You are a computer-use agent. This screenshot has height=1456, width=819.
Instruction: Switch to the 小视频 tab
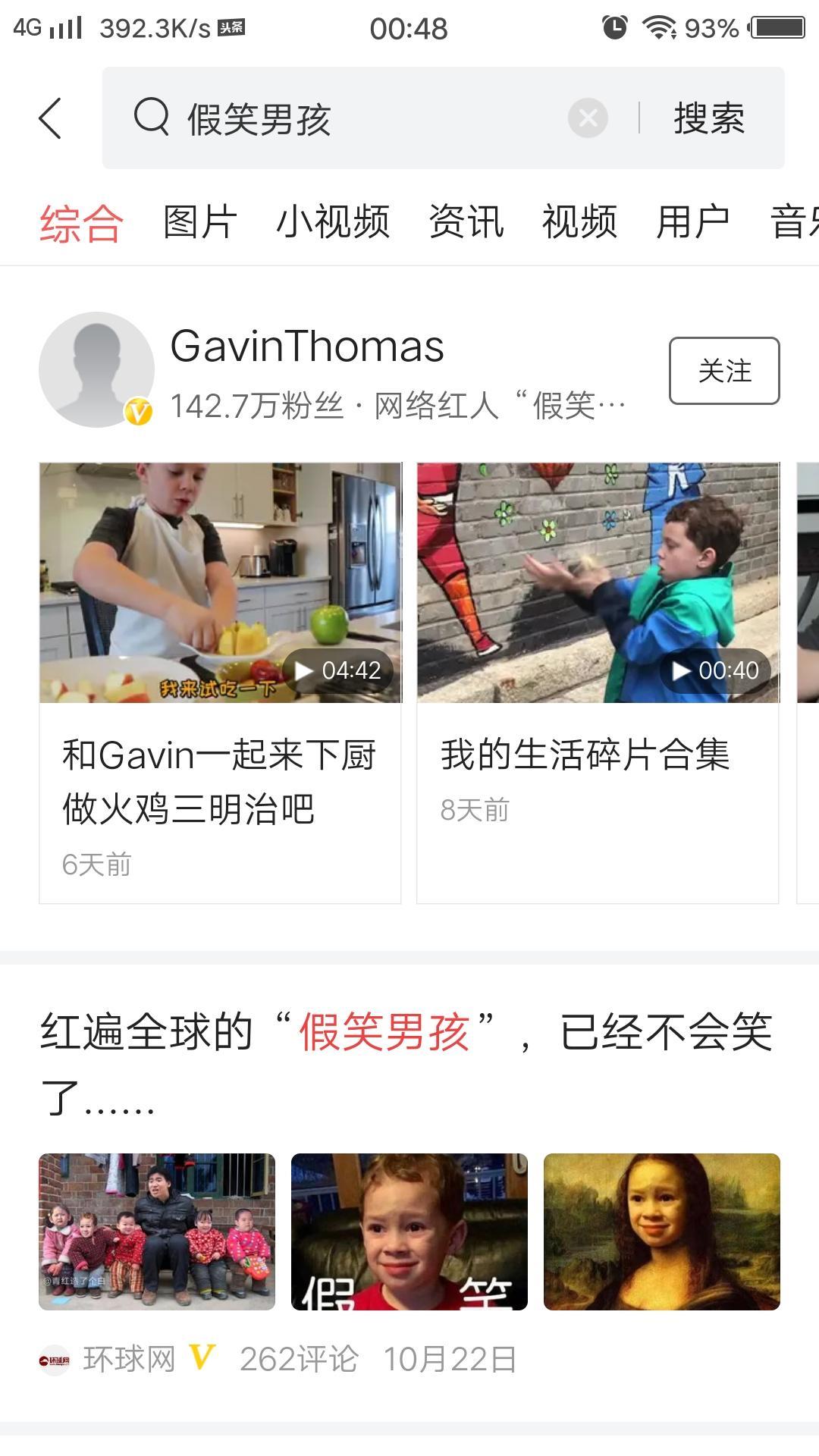333,223
